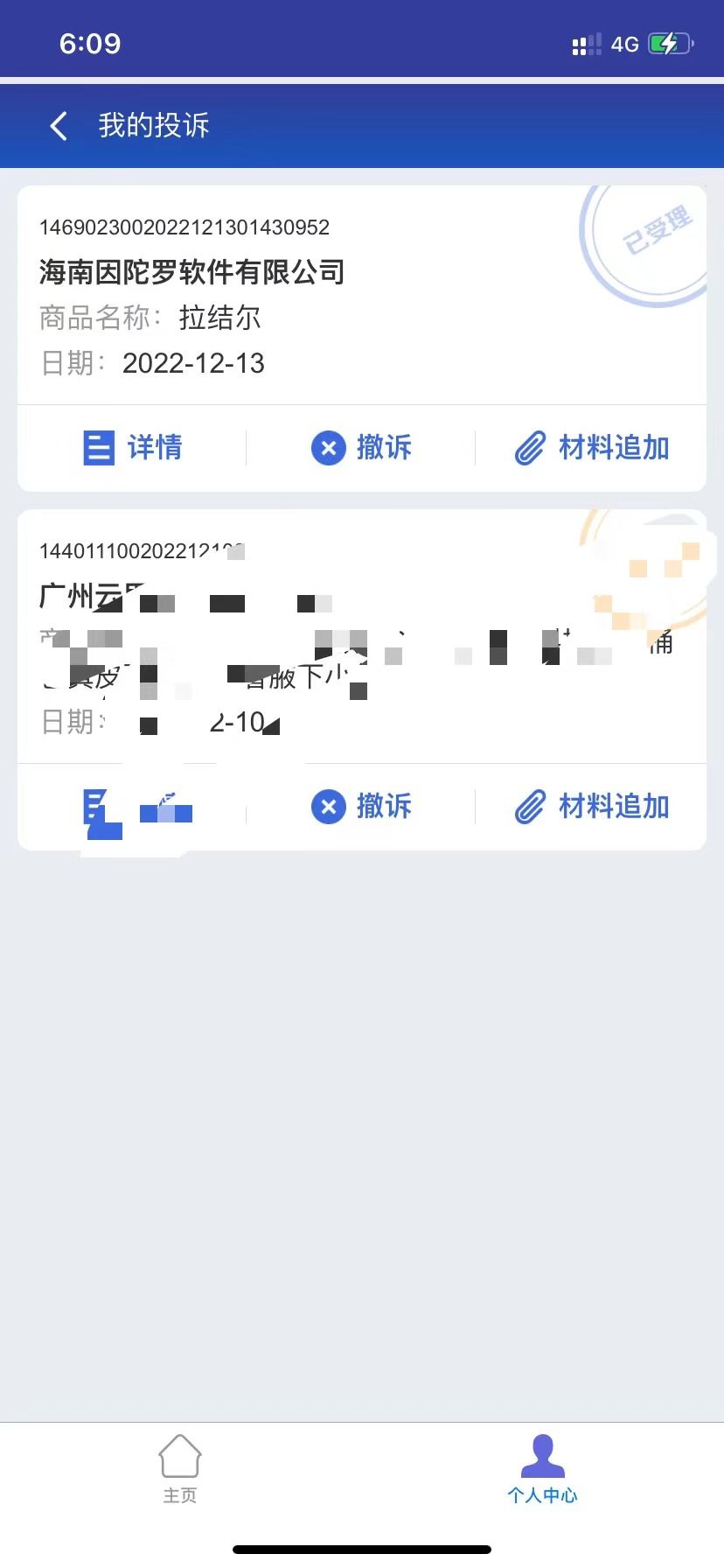This screenshot has height=1568, width=724.
Task: Click the 撤诉 cancel icon for 海南因陀罗软件有限公司
Action: tap(329, 447)
